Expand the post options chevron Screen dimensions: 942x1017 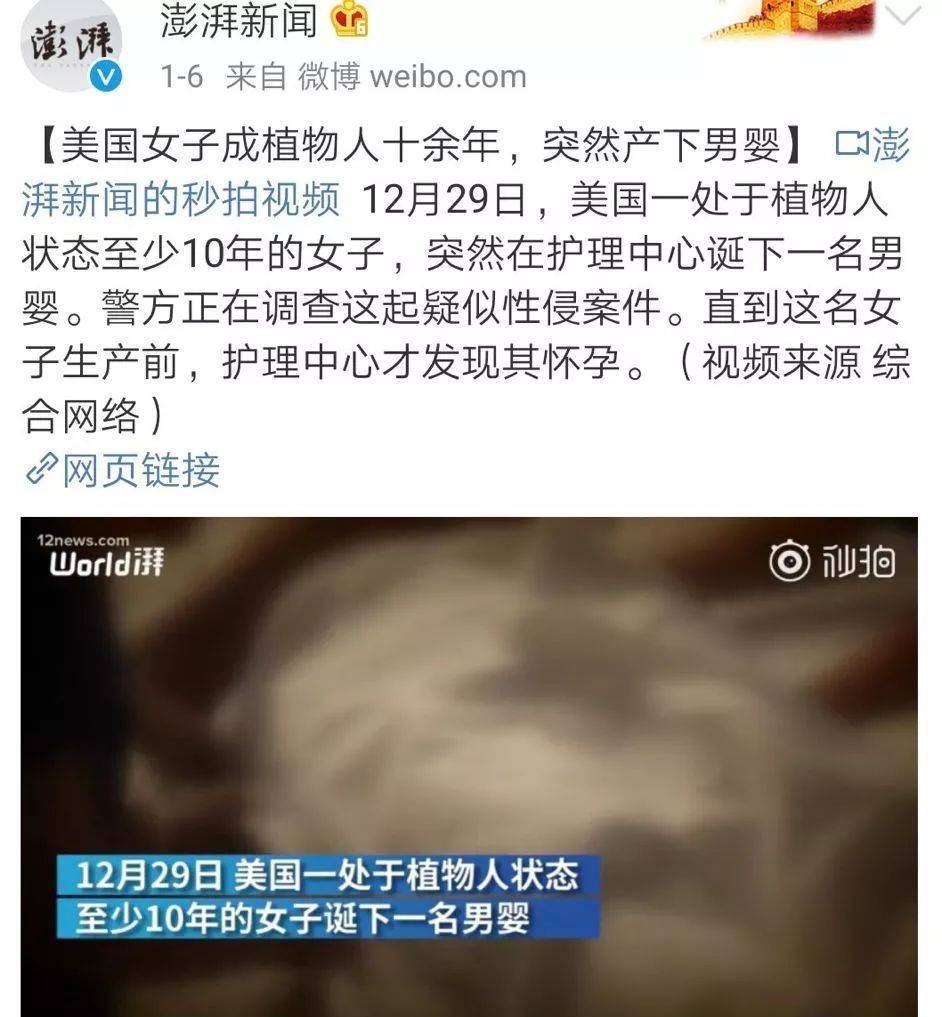click(904, 17)
